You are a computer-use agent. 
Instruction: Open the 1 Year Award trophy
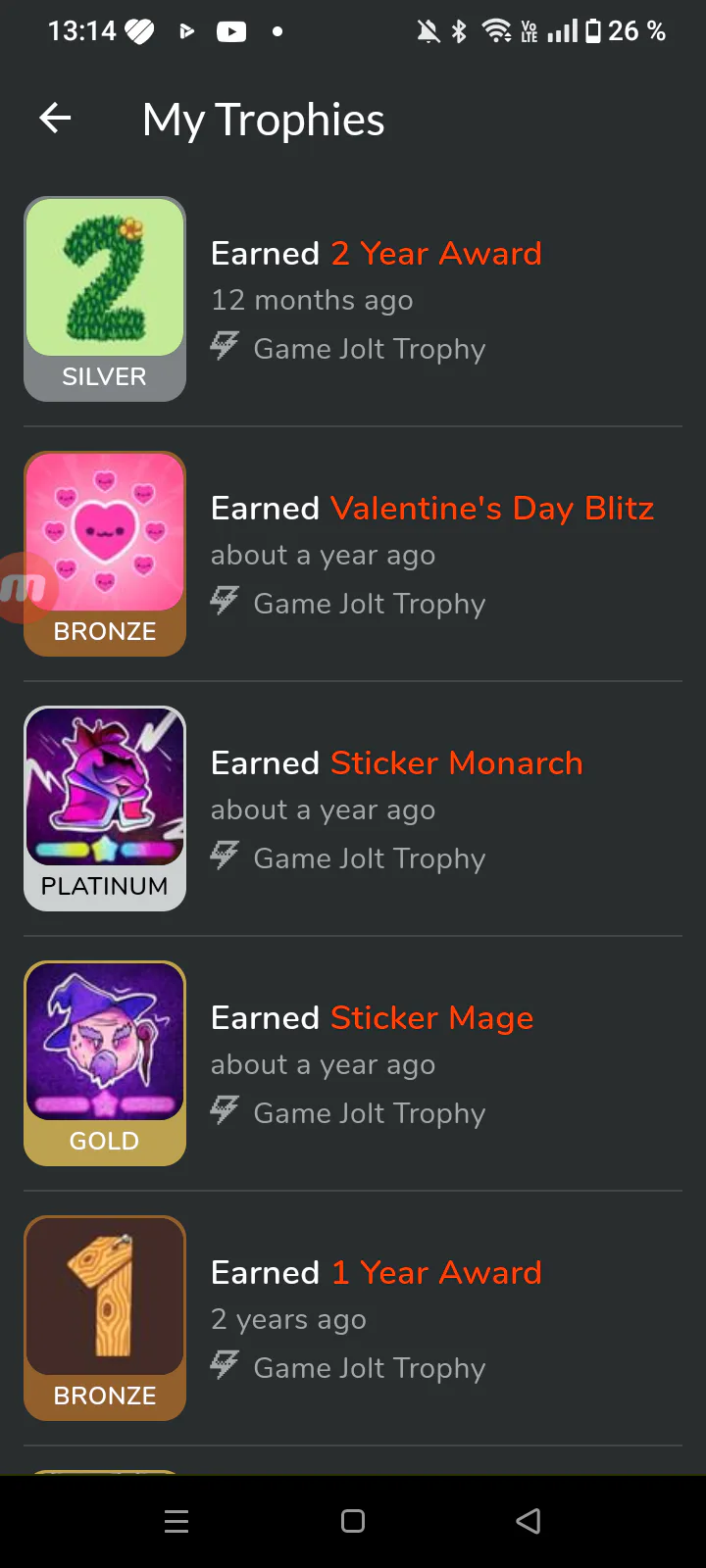tap(436, 1273)
